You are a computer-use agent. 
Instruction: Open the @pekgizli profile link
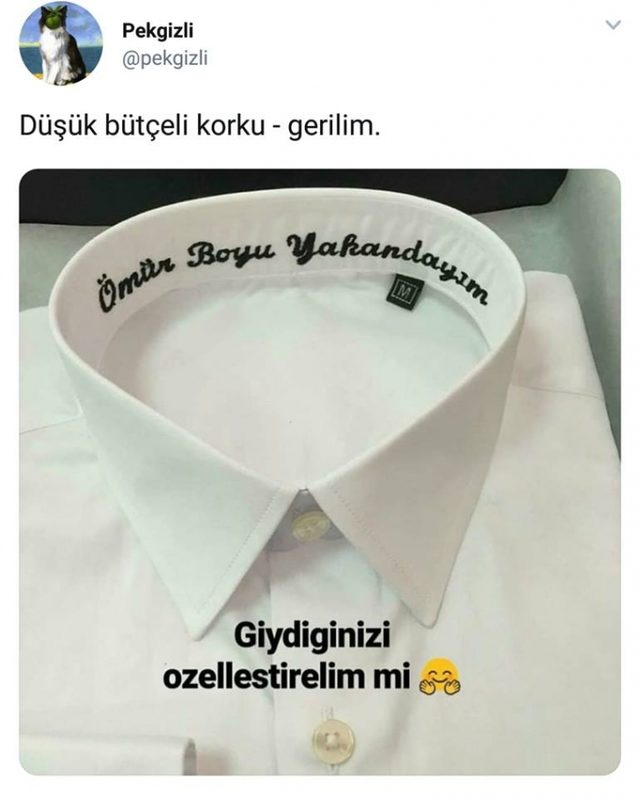point(165,58)
